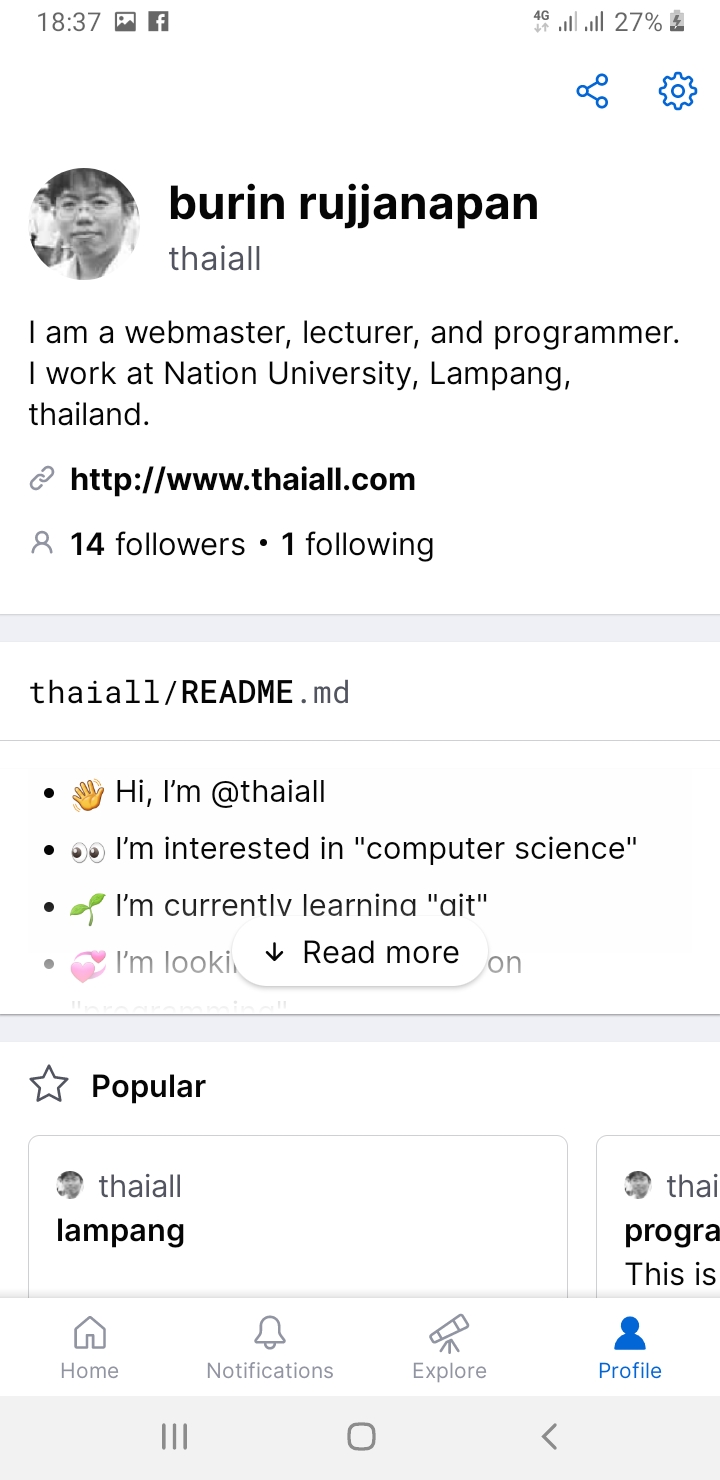This screenshot has width=720, height=1480.
Task: Open the http://www.thaiall.com link
Action: [x=242, y=479]
